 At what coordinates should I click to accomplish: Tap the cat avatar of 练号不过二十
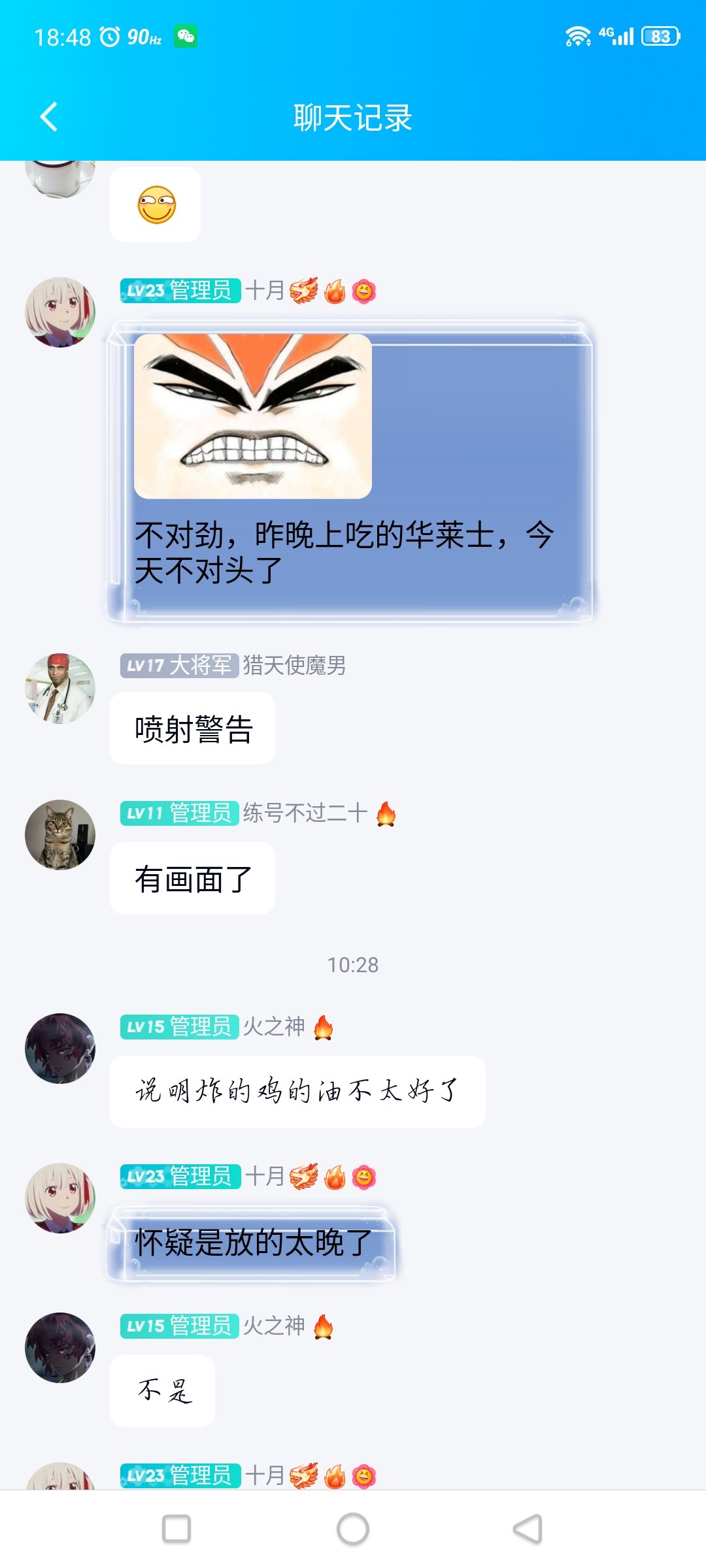pos(60,836)
